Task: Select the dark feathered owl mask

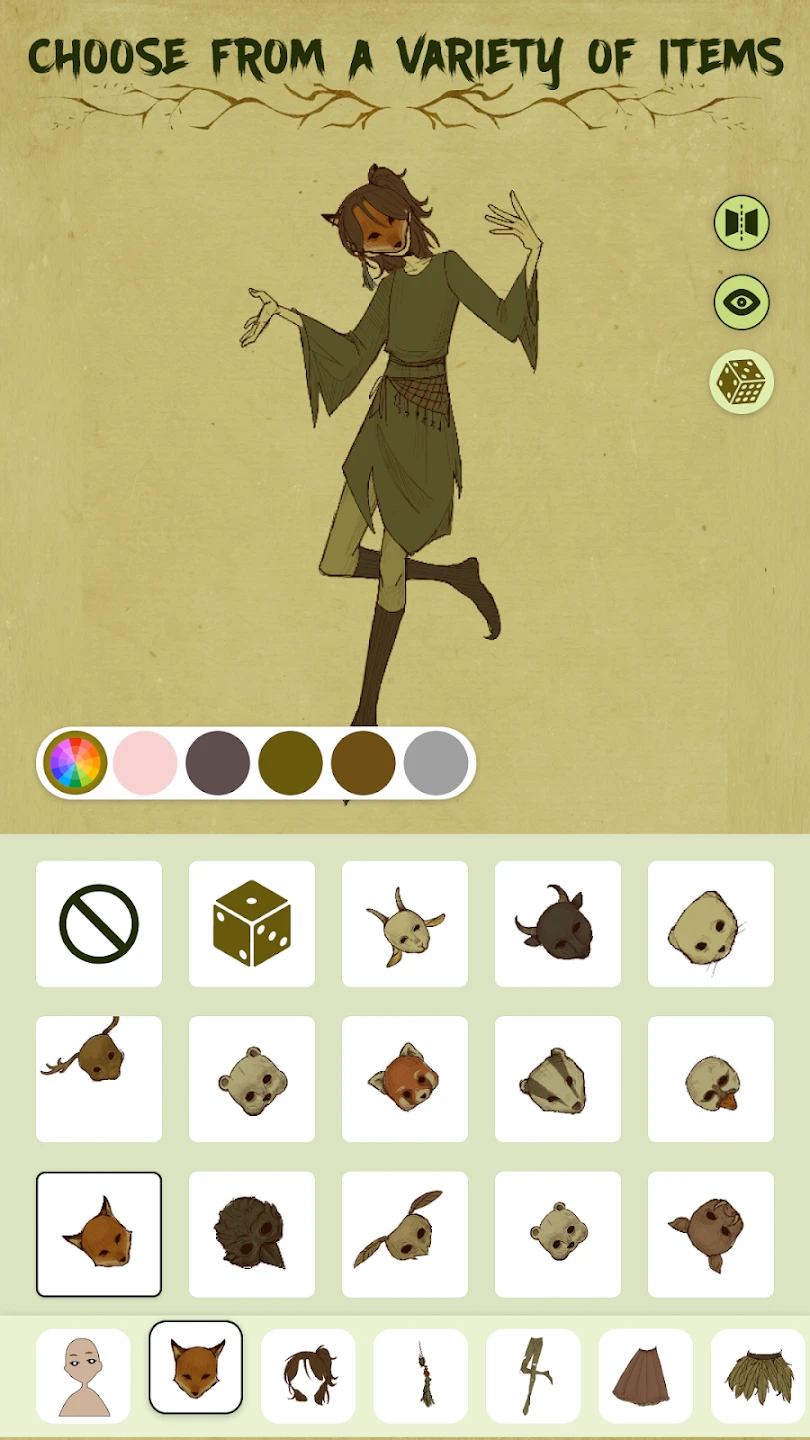Action: pyautogui.click(x=252, y=1234)
